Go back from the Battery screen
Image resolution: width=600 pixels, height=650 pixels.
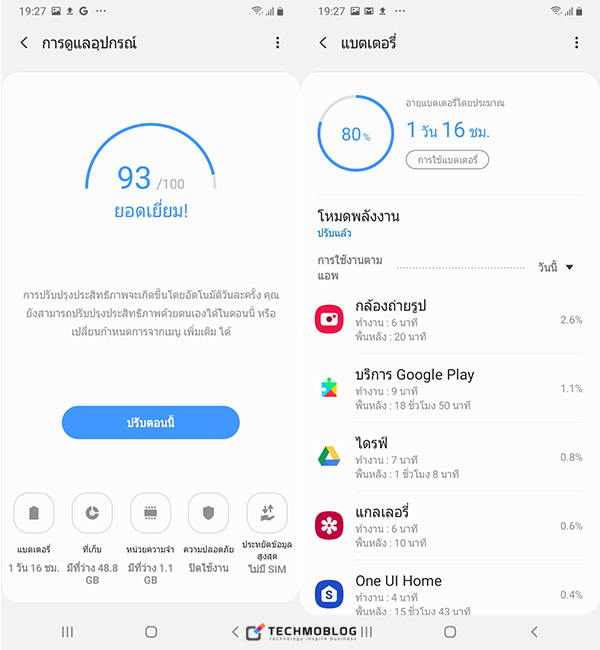click(x=323, y=43)
